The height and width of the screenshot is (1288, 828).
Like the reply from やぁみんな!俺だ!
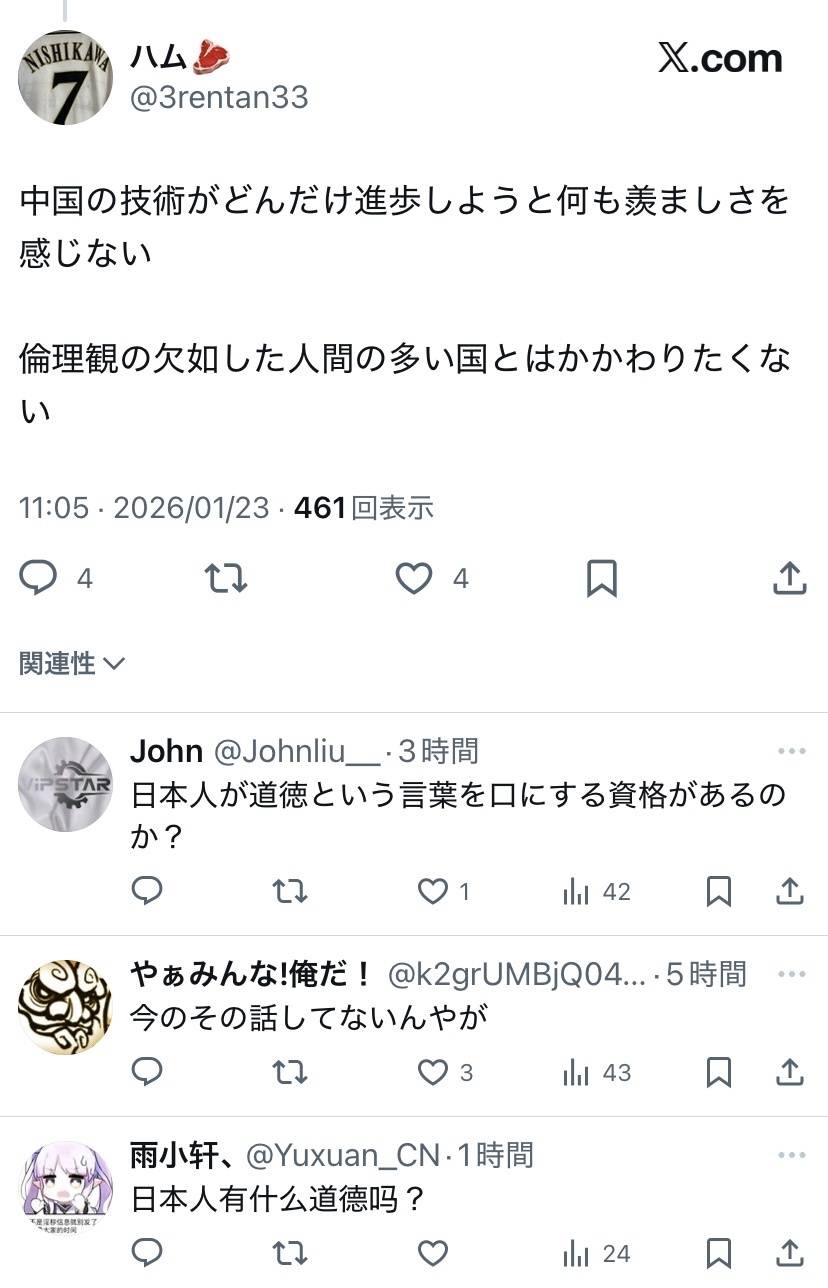(x=433, y=1073)
